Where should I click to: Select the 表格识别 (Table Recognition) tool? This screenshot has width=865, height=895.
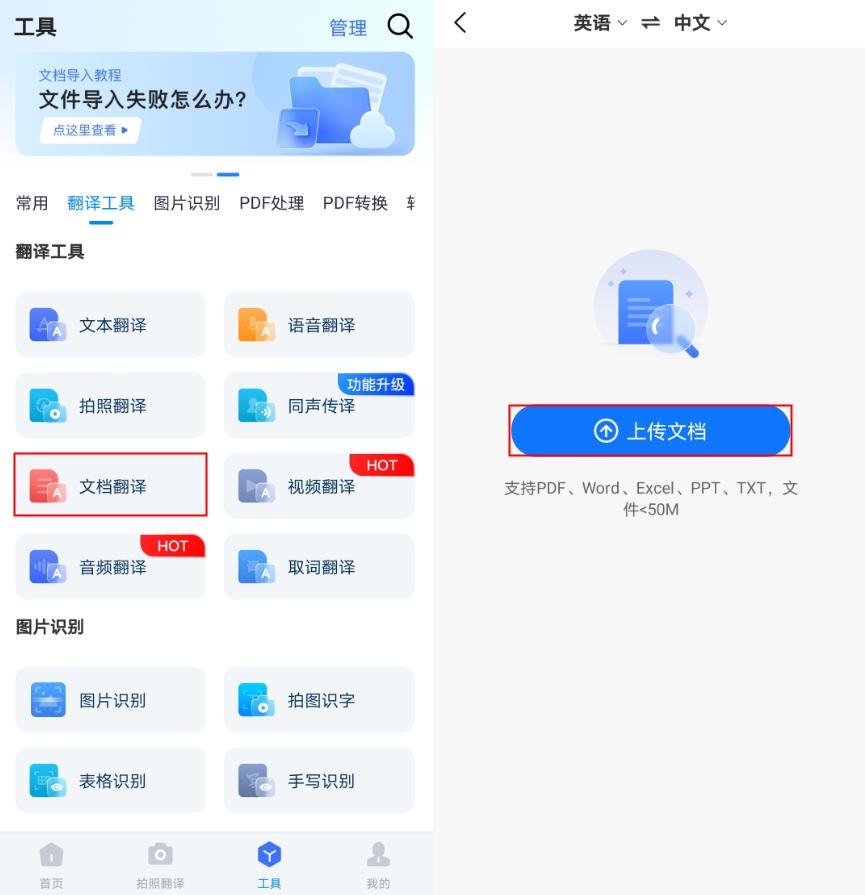click(x=110, y=780)
